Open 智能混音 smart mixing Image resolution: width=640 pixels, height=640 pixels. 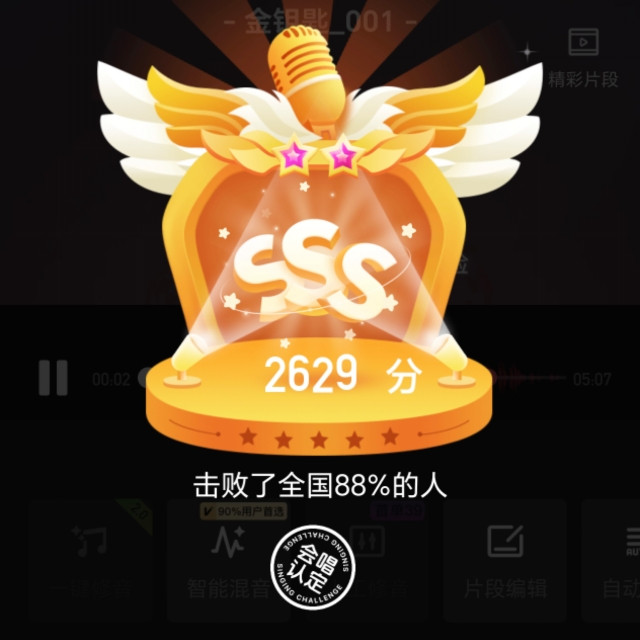[x=226, y=560]
